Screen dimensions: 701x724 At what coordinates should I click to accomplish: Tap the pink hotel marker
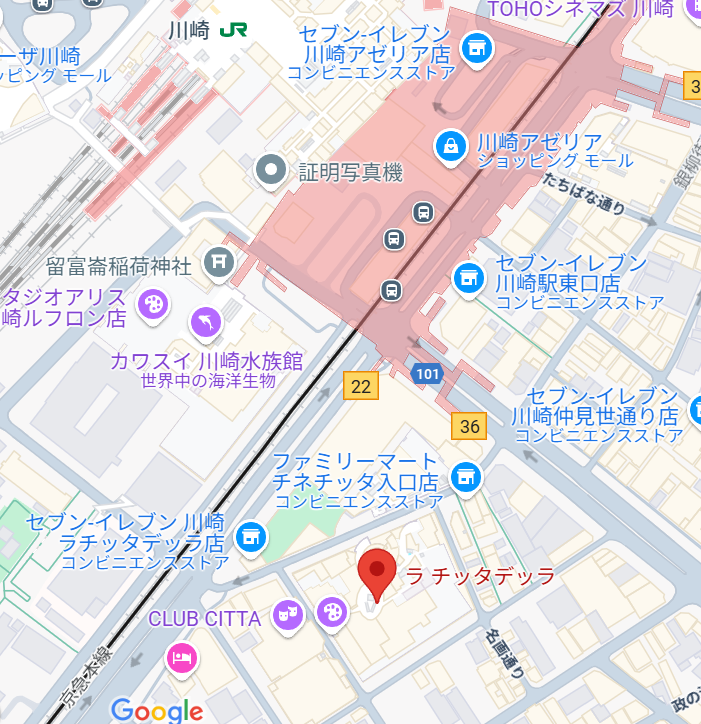click(183, 658)
